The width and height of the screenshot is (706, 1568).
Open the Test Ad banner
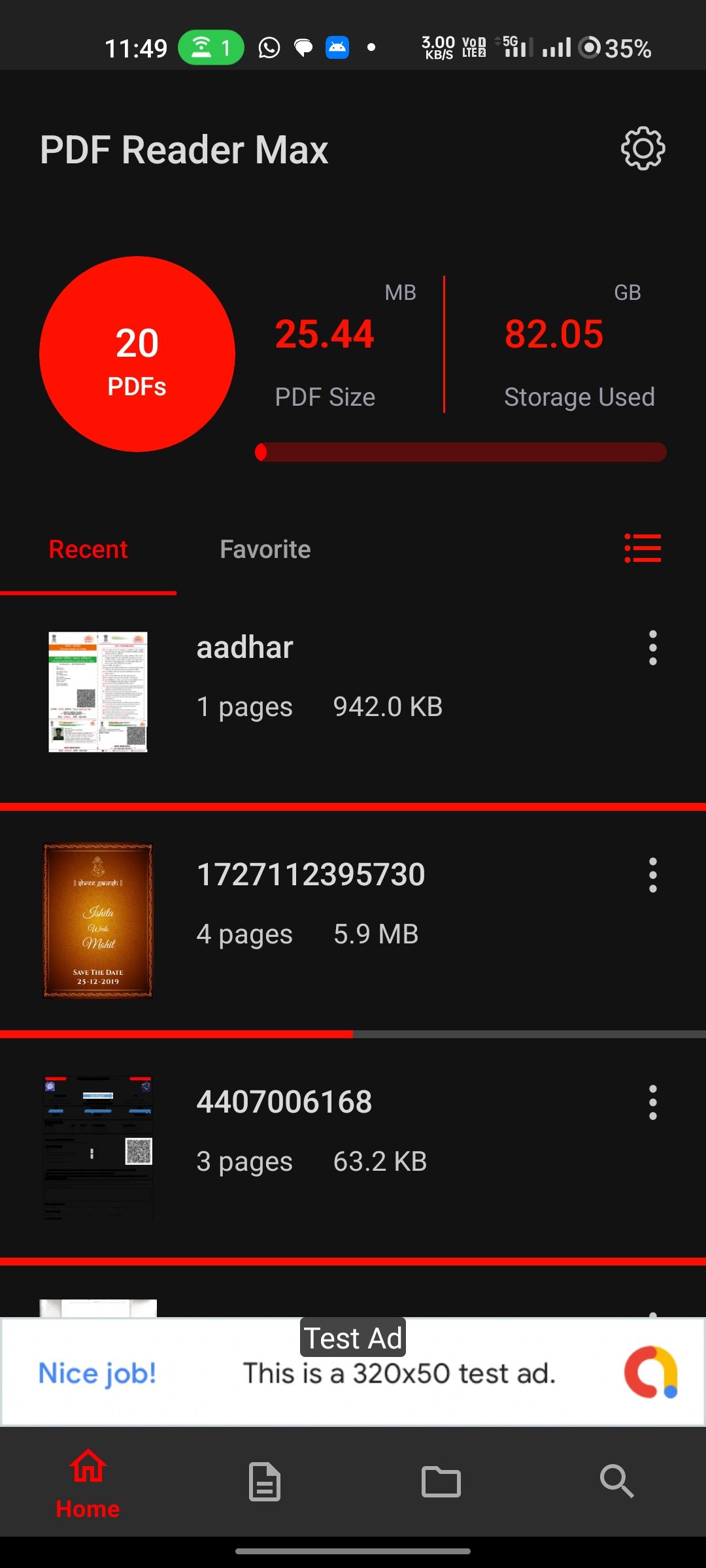click(353, 1372)
